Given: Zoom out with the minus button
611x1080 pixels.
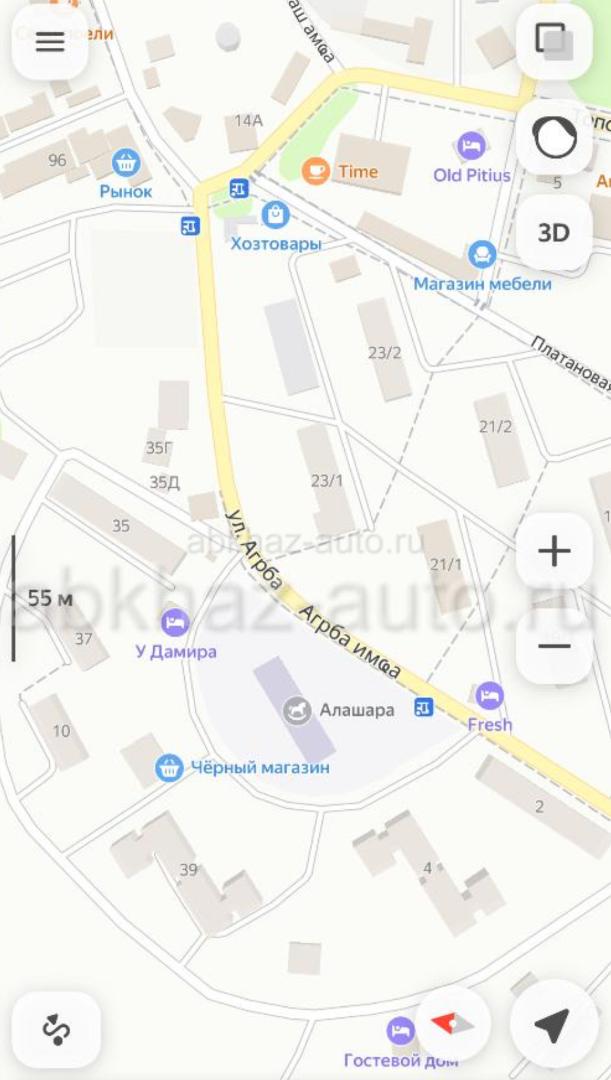Looking at the screenshot, I should tap(553, 646).
